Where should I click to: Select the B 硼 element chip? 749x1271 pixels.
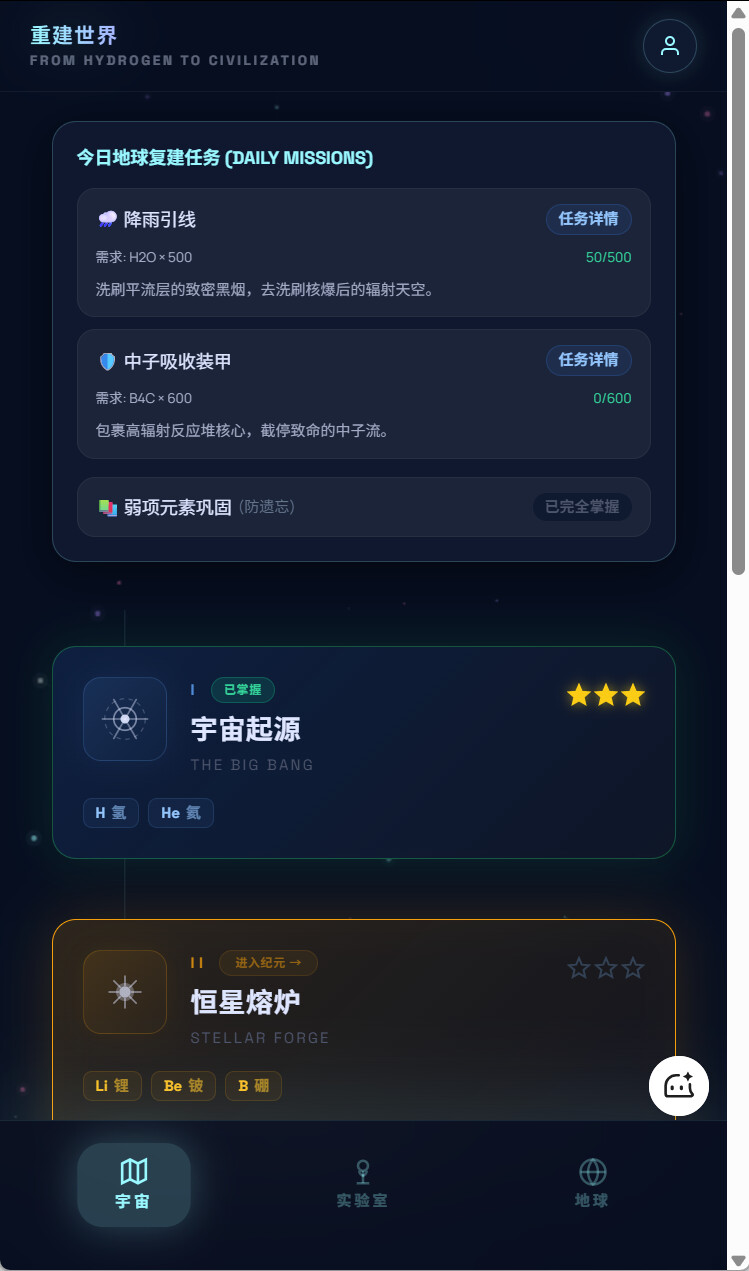coord(253,1086)
